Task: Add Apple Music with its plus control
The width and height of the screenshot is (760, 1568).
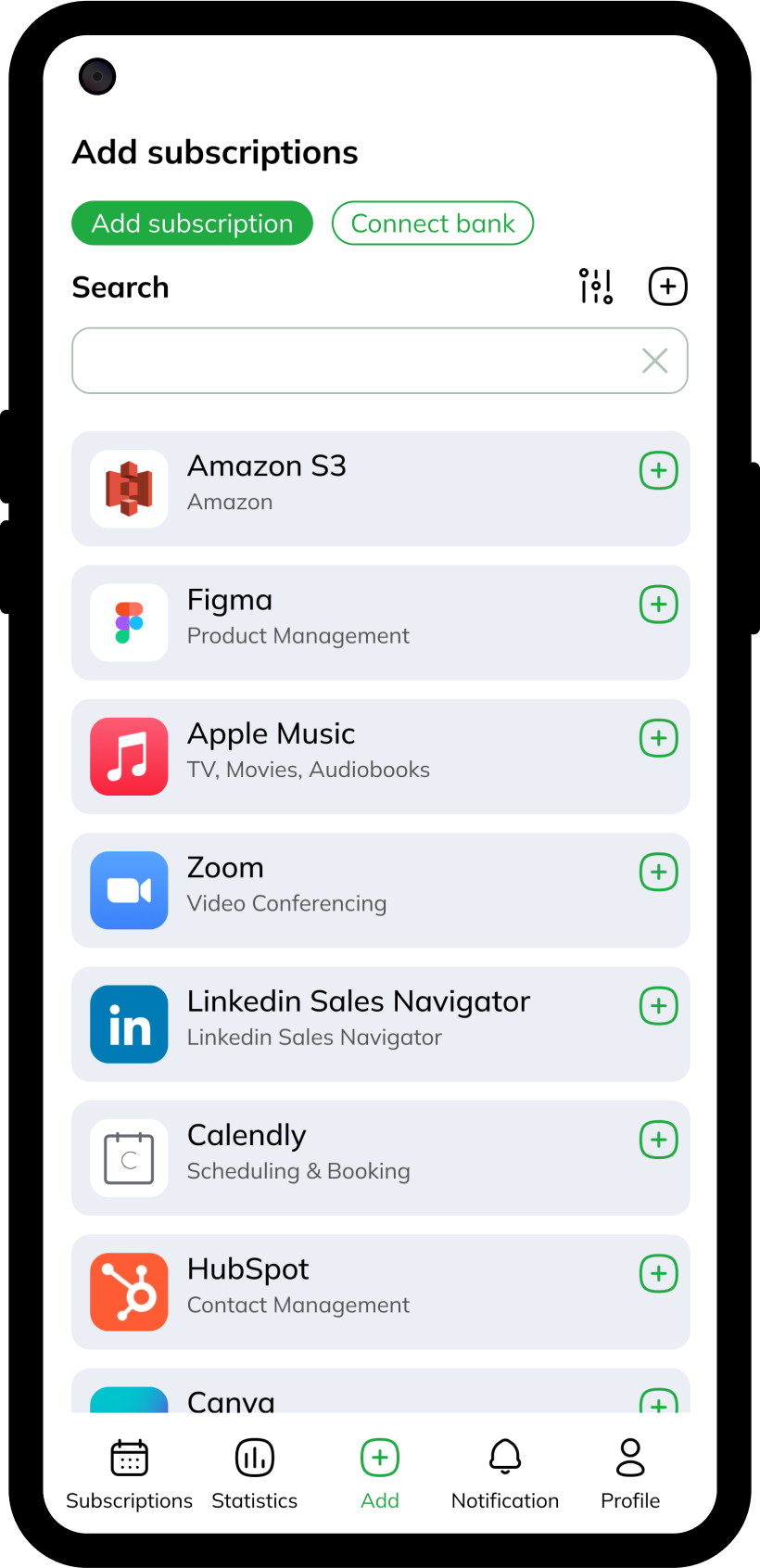Action: (x=658, y=738)
